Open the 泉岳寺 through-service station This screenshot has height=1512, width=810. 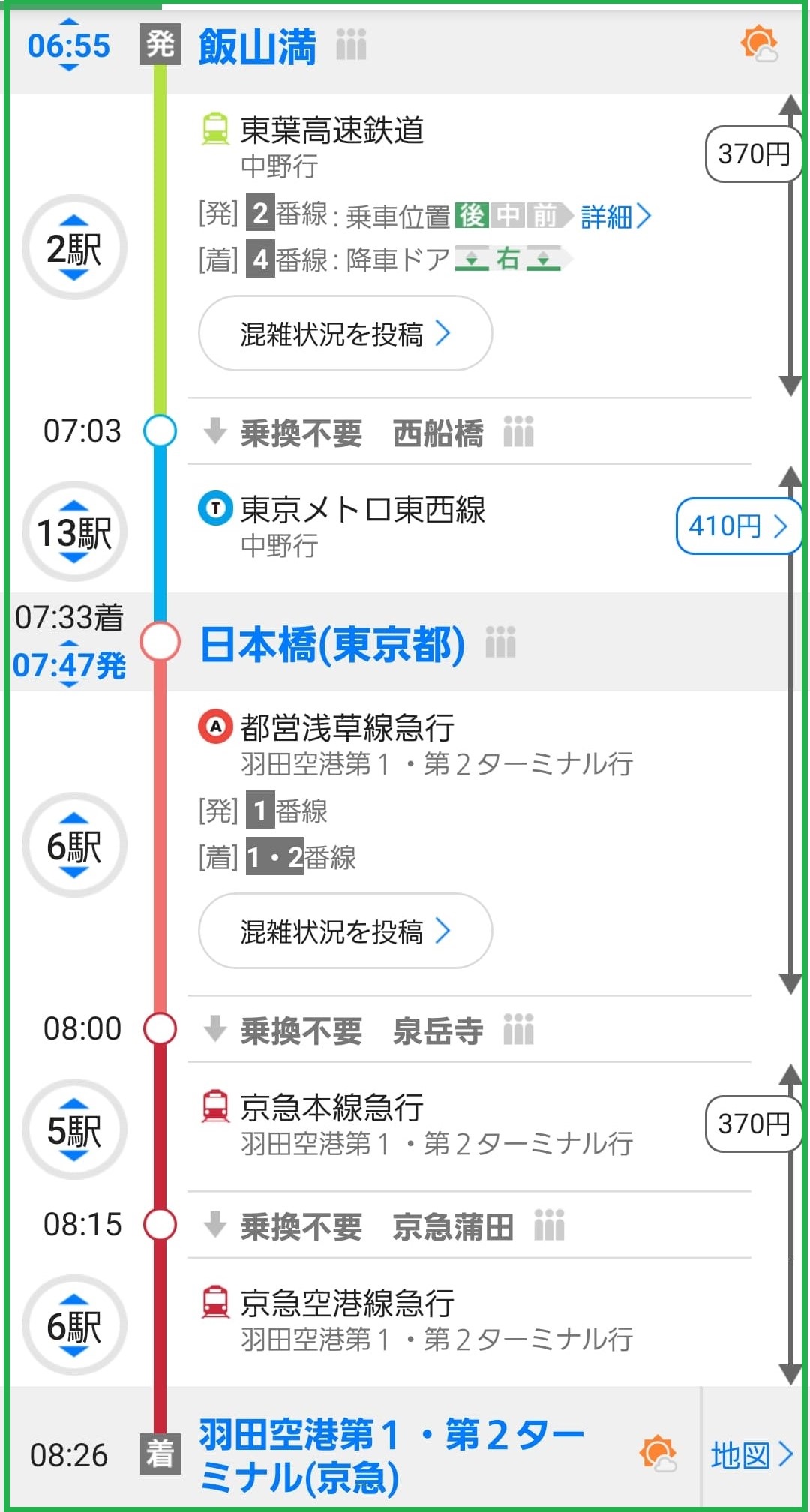point(438,1030)
